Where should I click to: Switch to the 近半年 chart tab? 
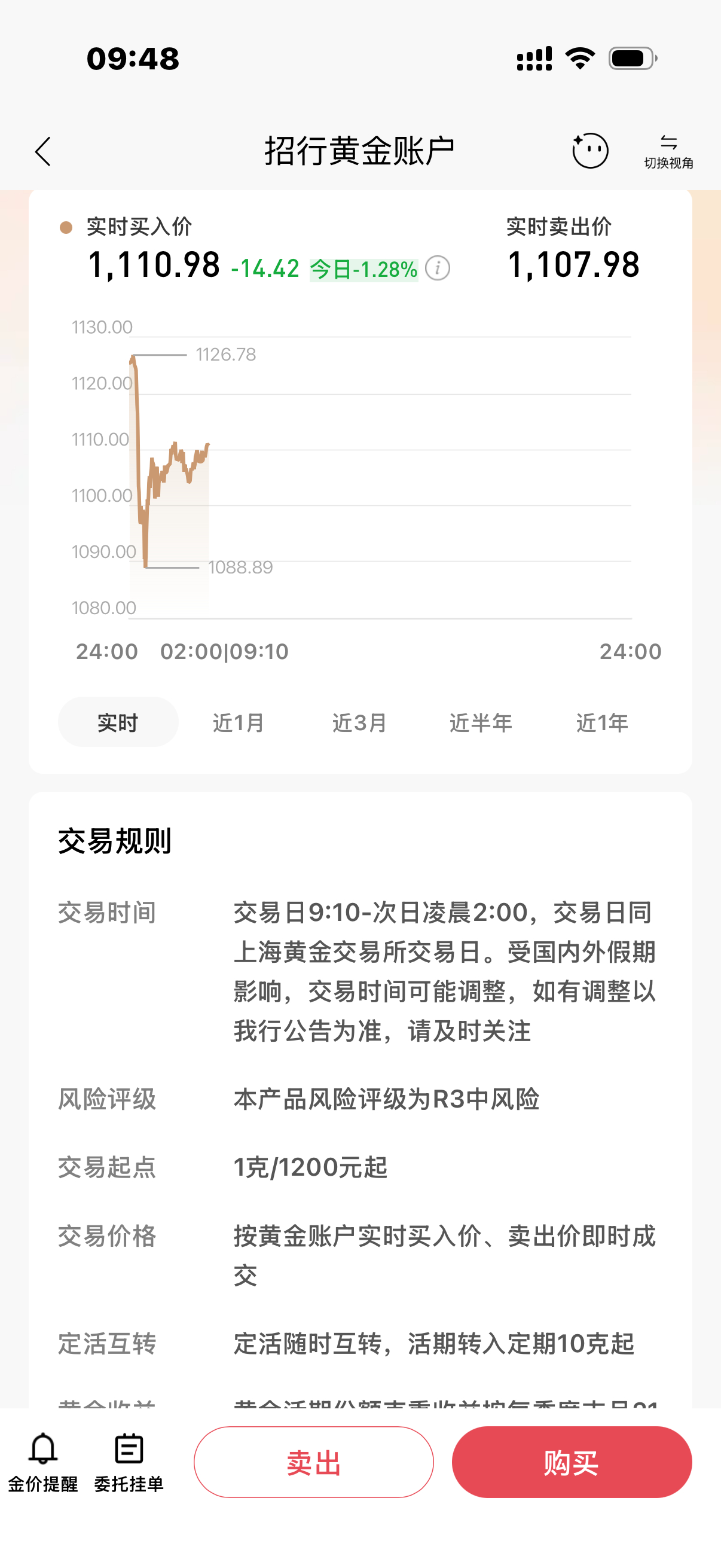[x=481, y=722]
